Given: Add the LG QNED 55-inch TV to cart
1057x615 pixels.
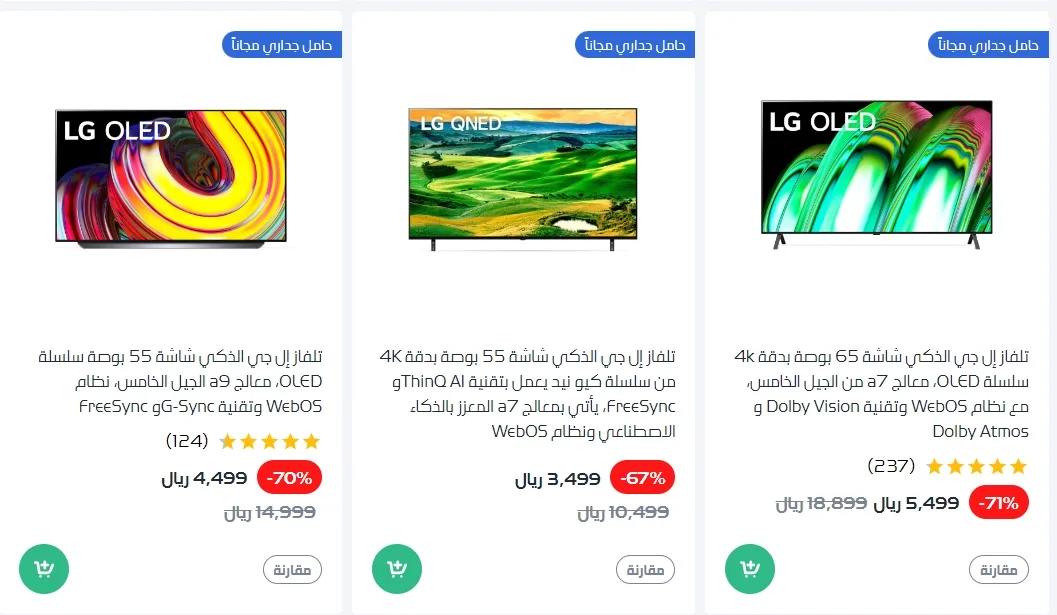Looking at the screenshot, I should click(x=397, y=569).
